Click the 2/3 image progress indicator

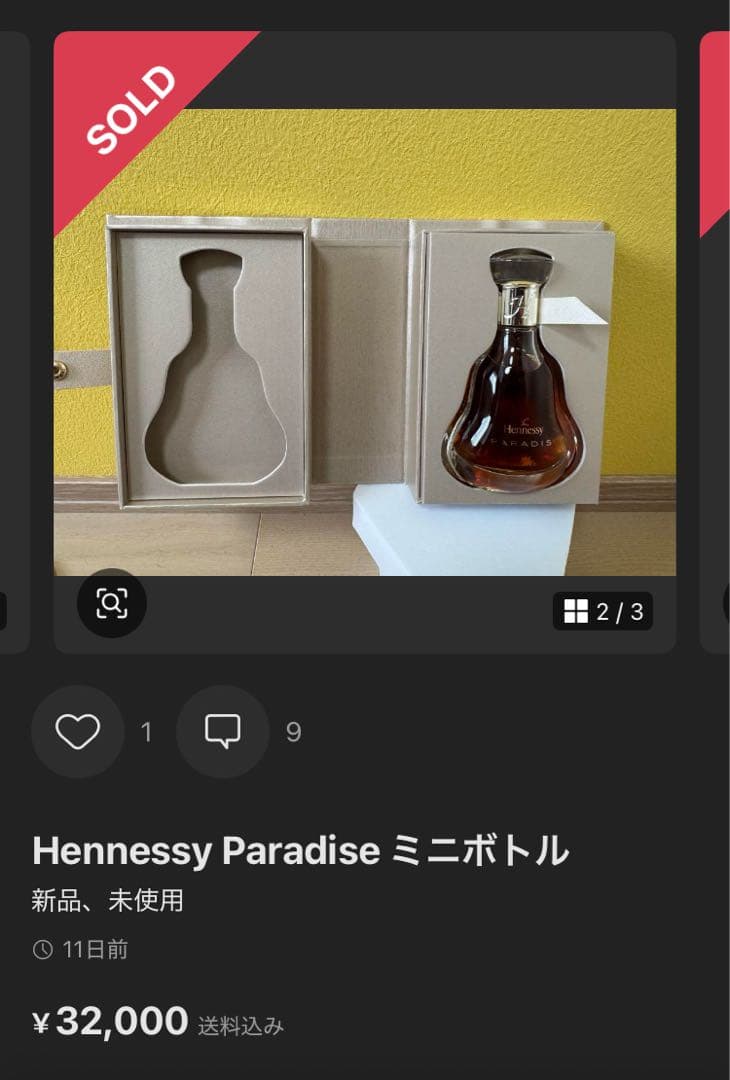click(x=605, y=612)
